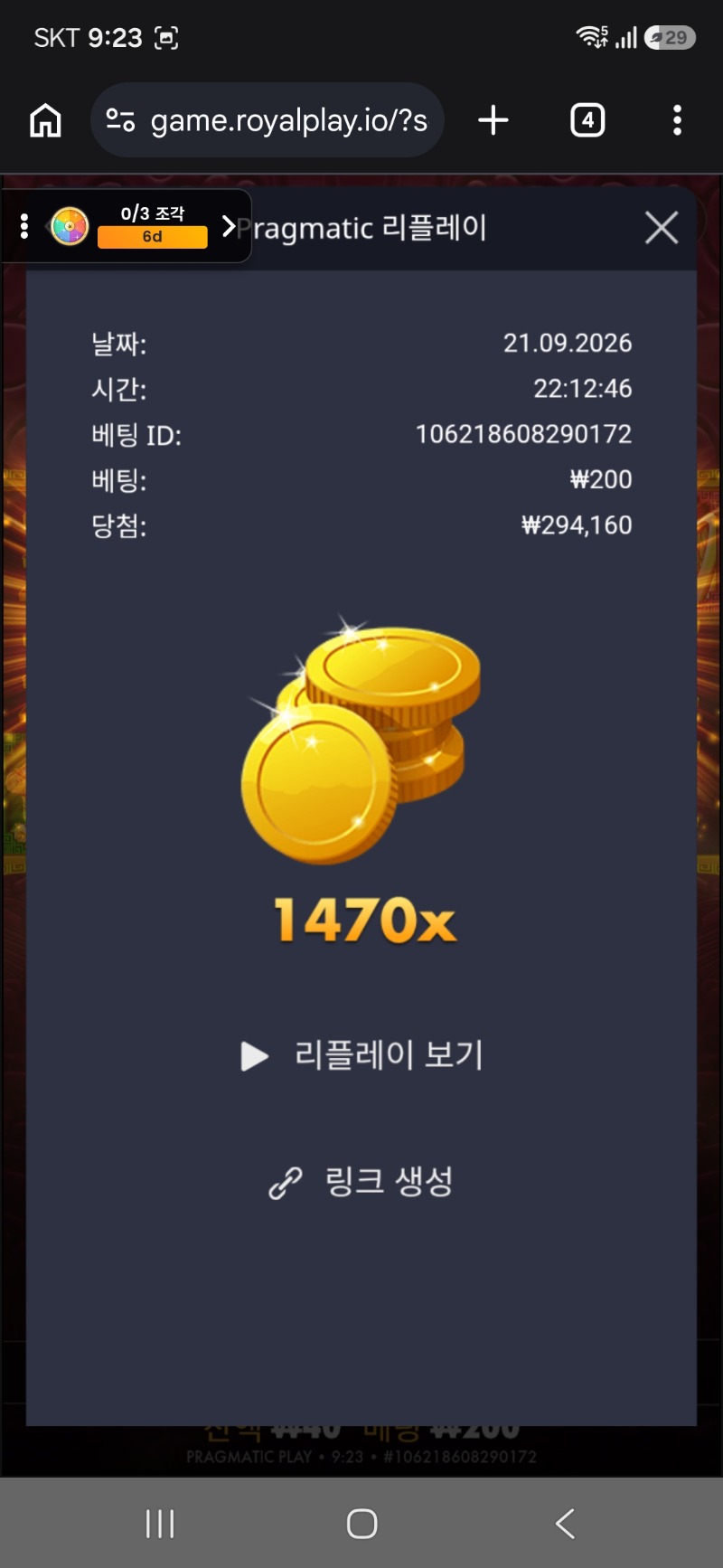The width and height of the screenshot is (723, 1568).
Task: Tap the game.royalplay.io address bar
Action: (x=268, y=120)
